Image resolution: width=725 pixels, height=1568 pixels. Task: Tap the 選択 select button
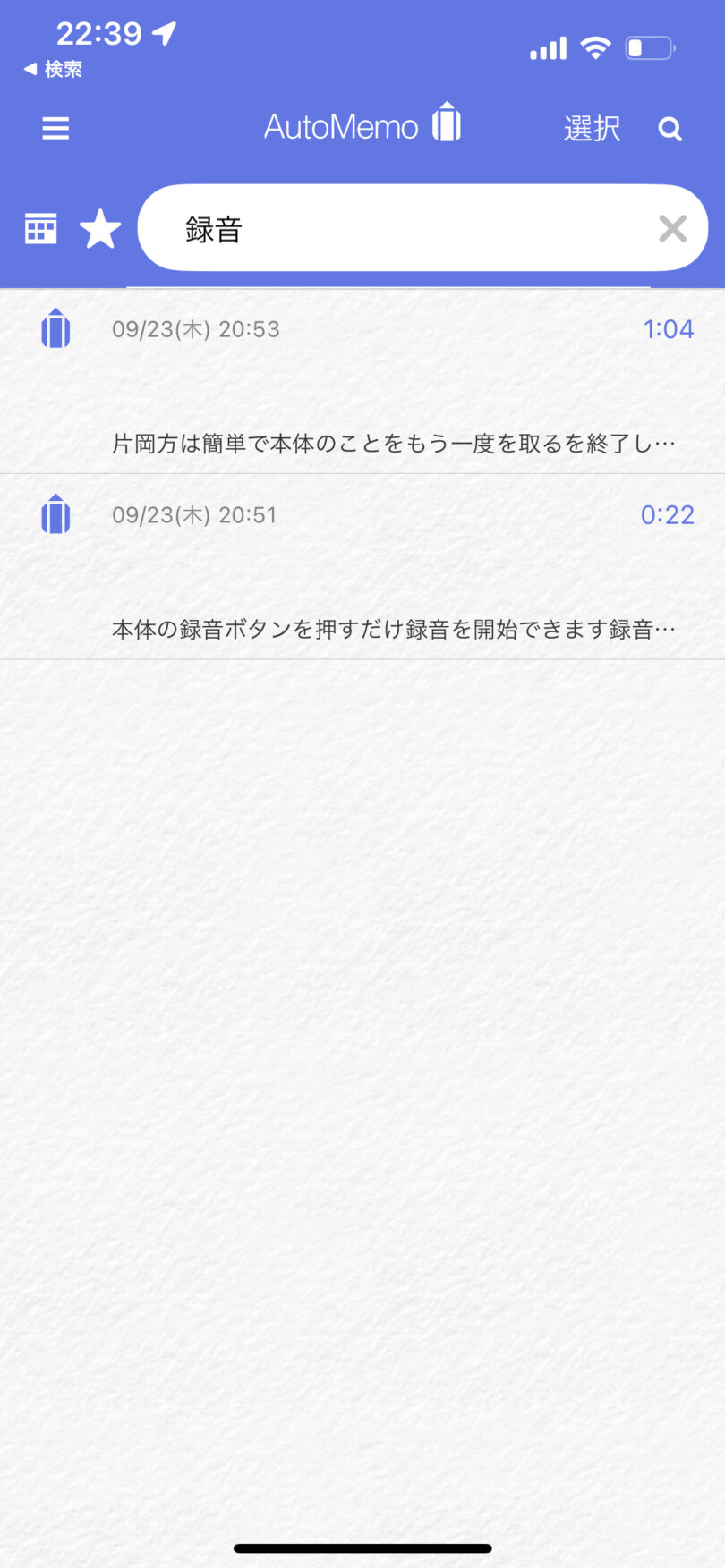tap(592, 129)
